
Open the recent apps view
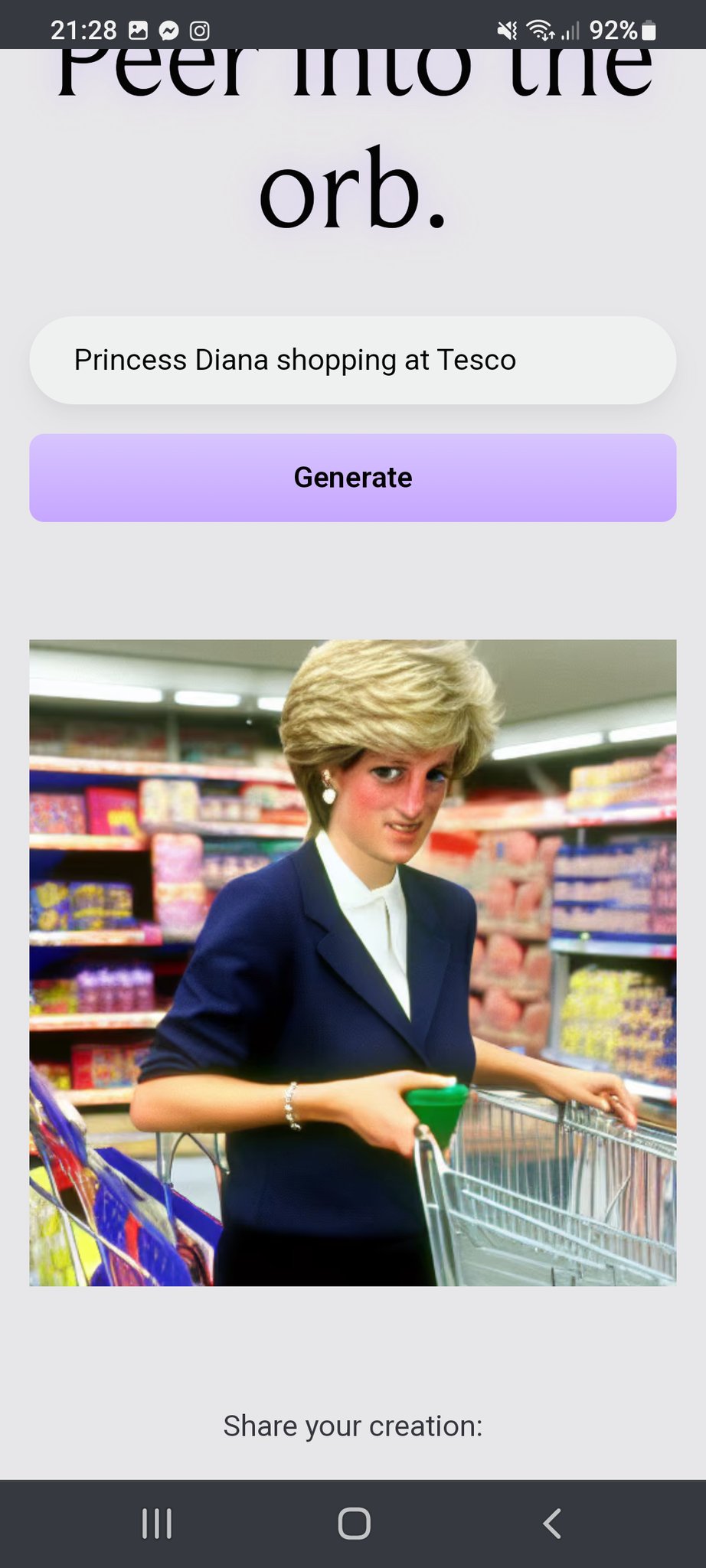157,1524
